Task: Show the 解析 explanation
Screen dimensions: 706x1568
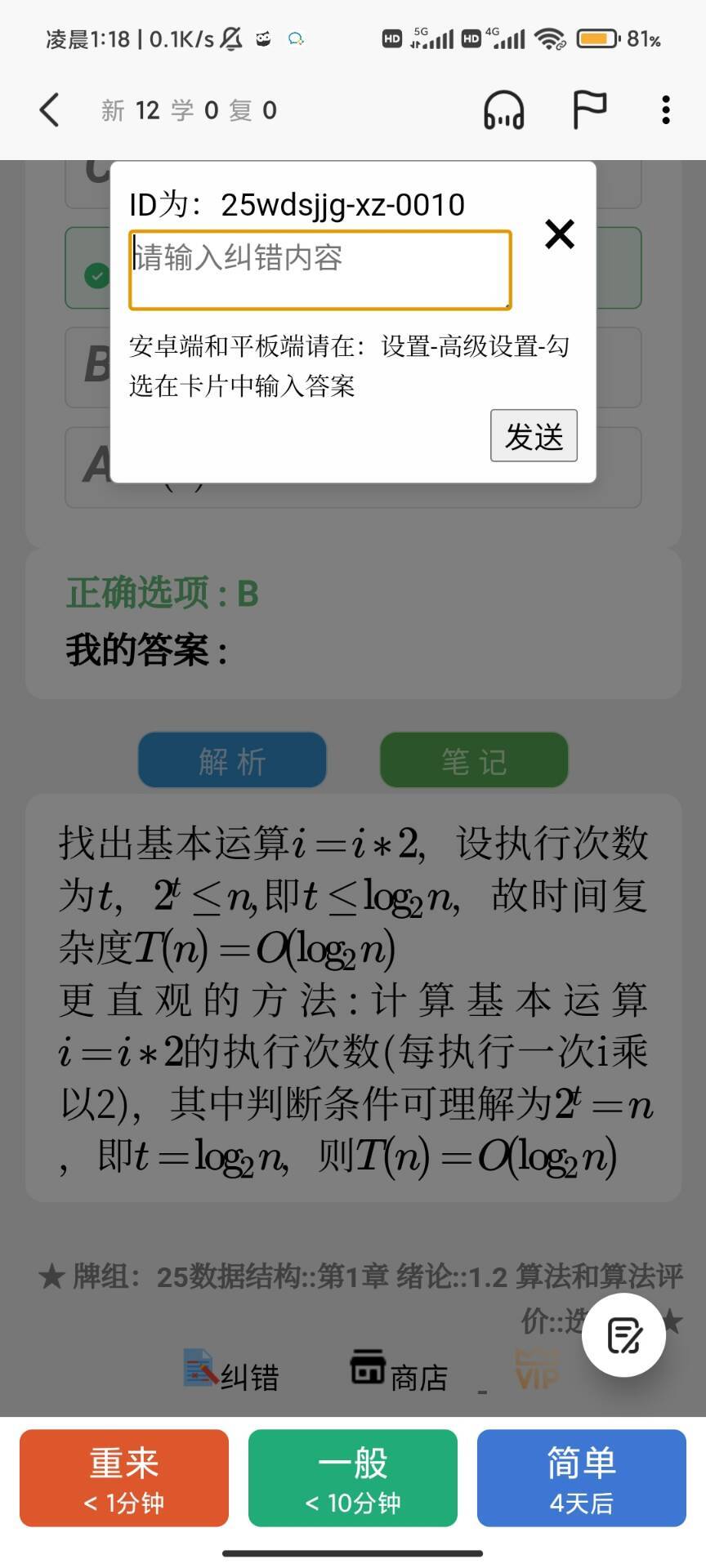Action: pyautogui.click(x=232, y=760)
